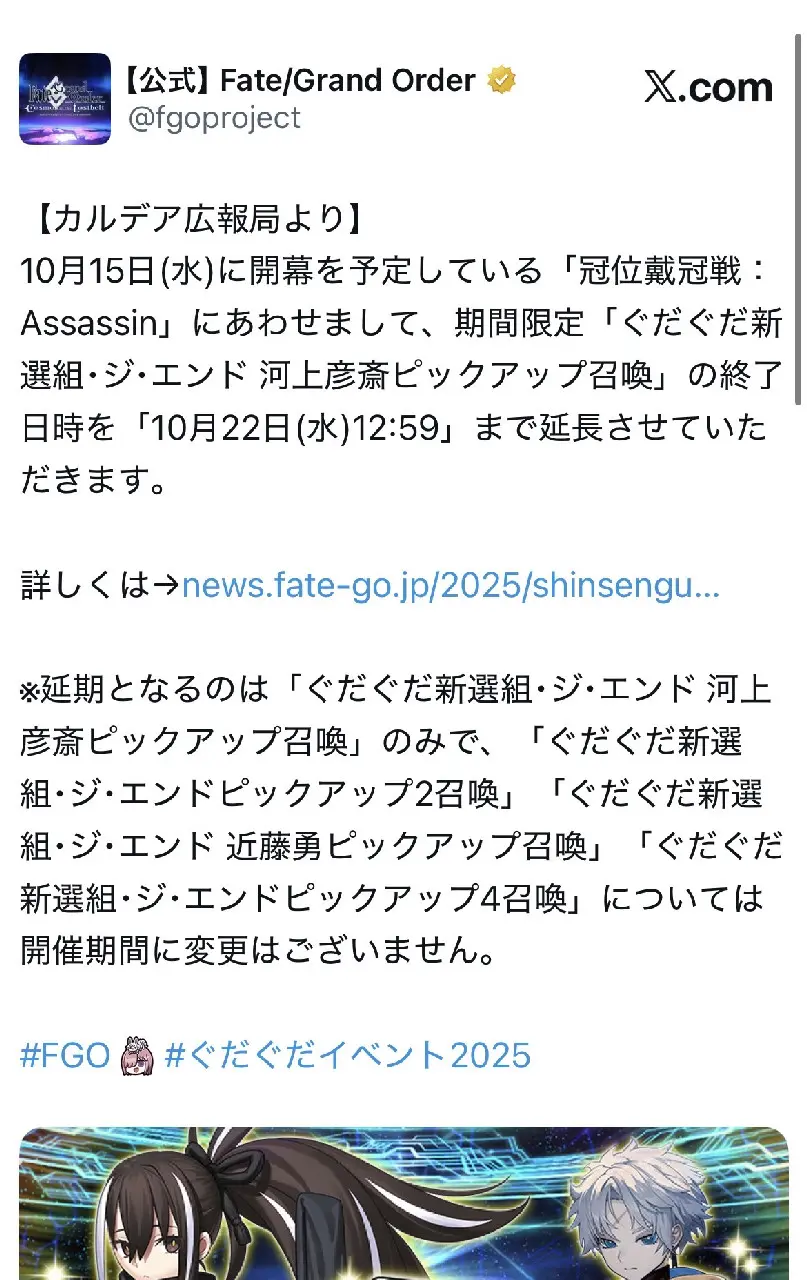The width and height of the screenshot is (807, 1280).
Task: Open the post on X.com
Action: pyautogui.click(x=708, y=88)
